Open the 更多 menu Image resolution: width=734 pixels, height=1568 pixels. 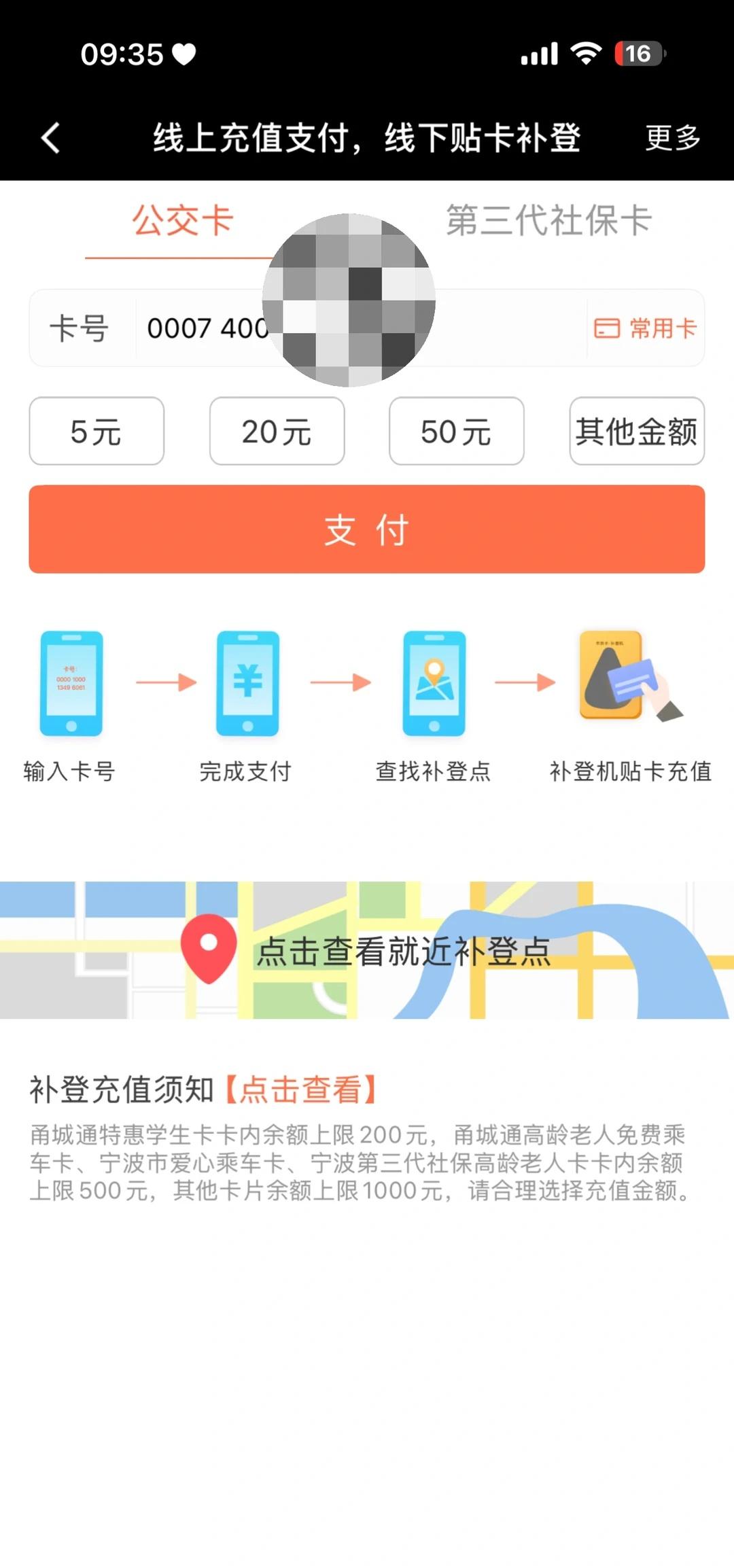coord(673,139)
